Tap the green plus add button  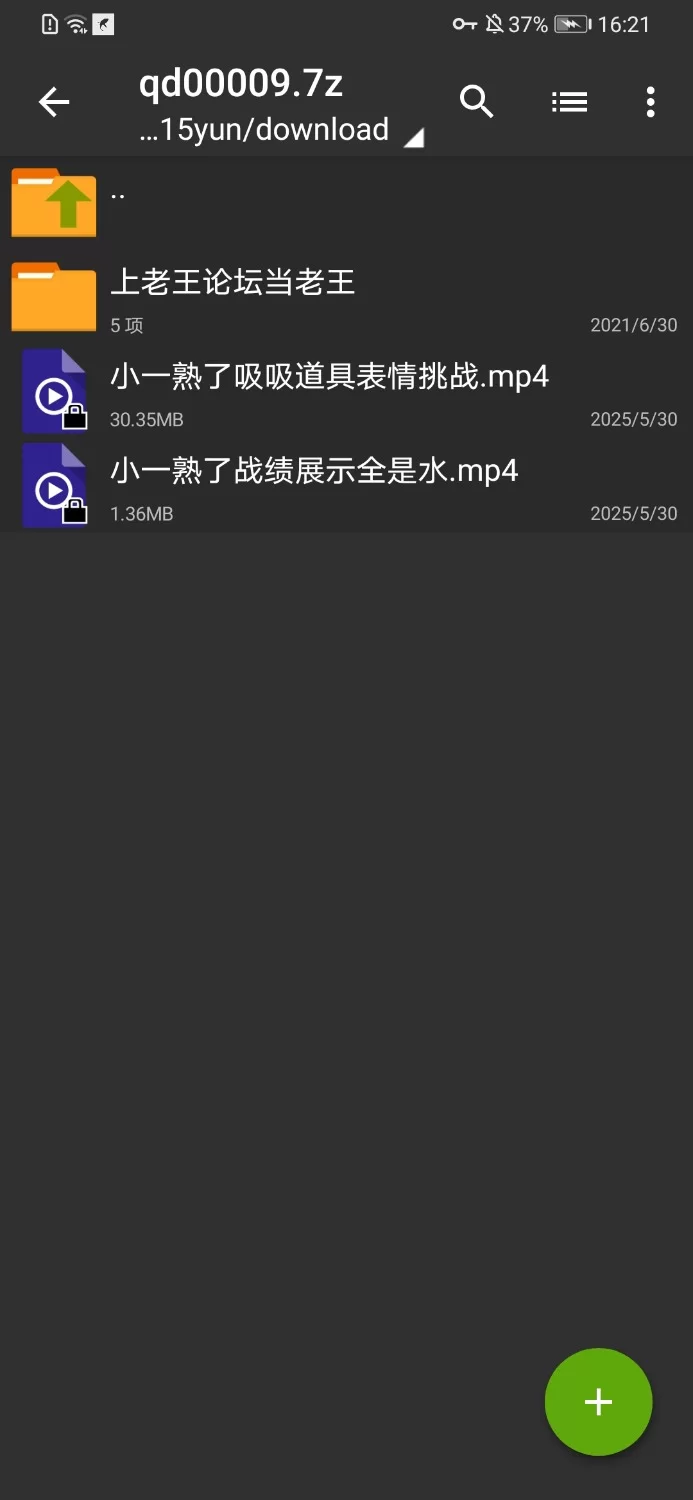(x=598, y=1401)
